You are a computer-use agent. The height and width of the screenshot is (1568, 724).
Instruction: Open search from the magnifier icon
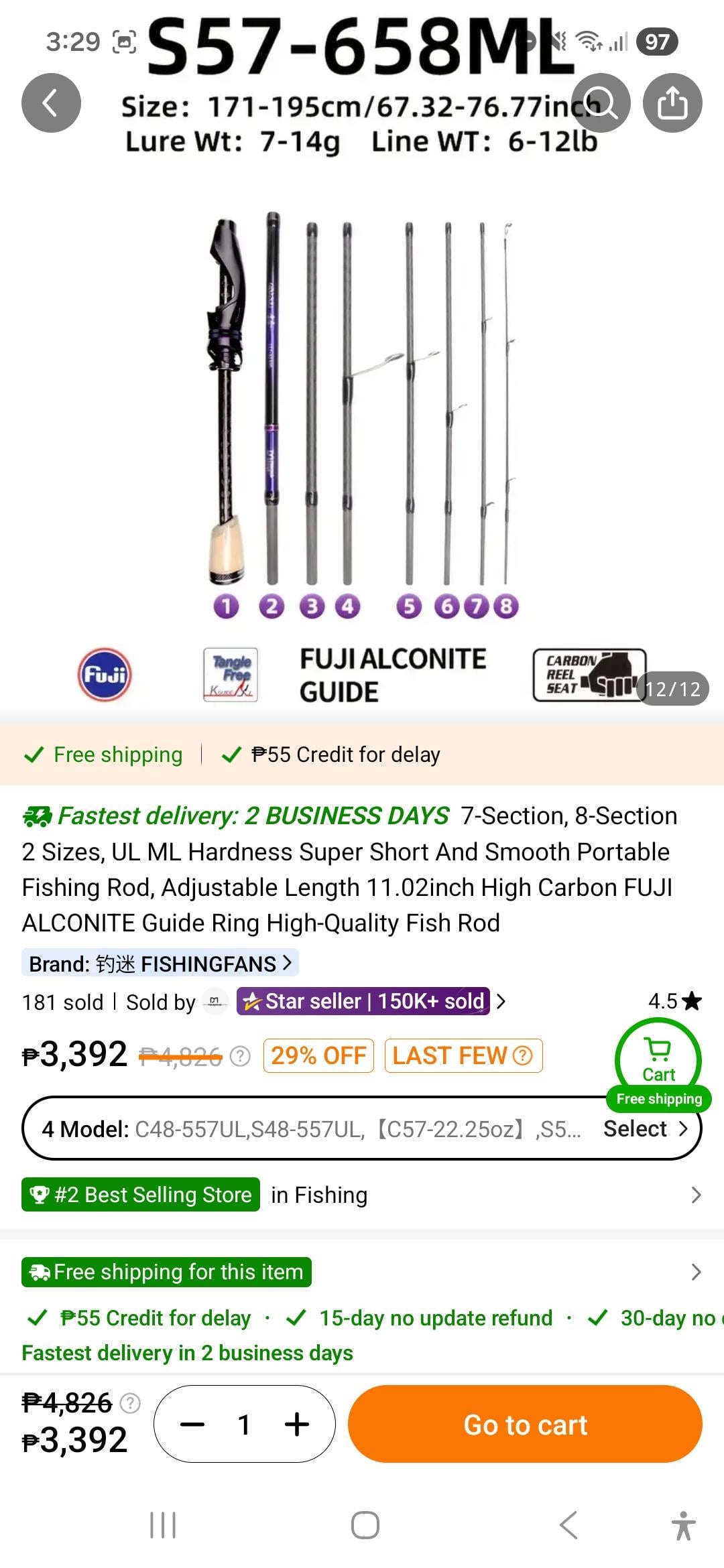click(601, 103)
